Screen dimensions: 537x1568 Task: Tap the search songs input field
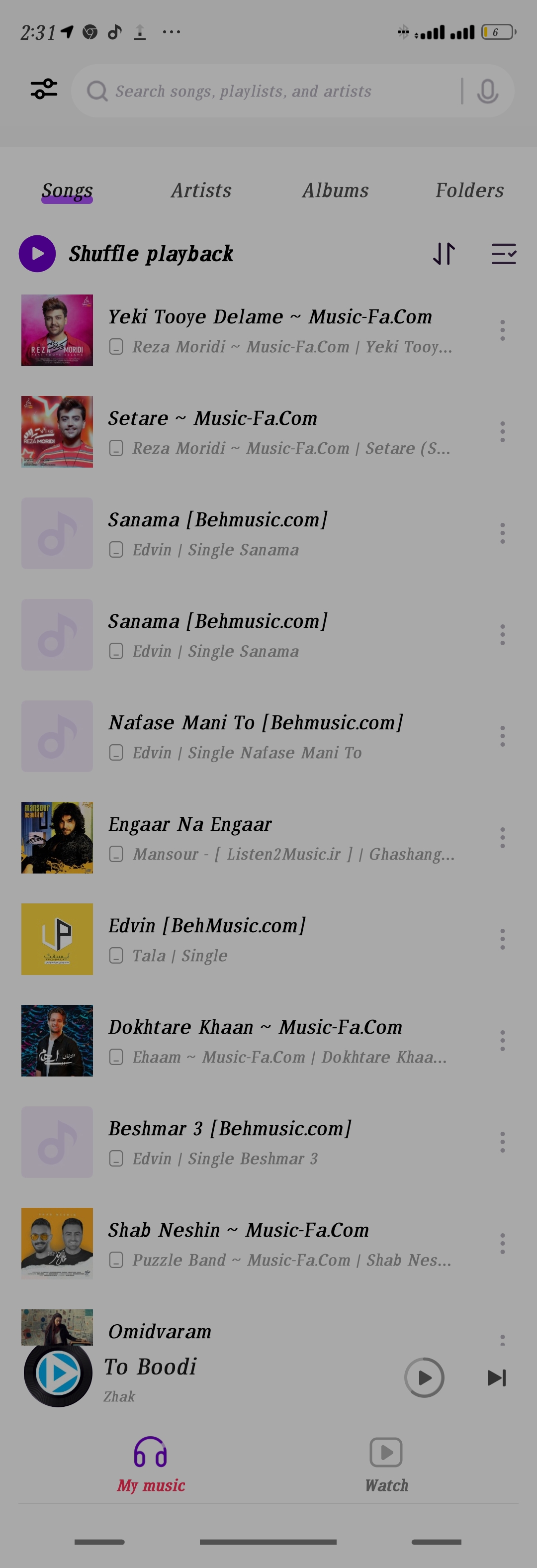(x=268, y=92)
